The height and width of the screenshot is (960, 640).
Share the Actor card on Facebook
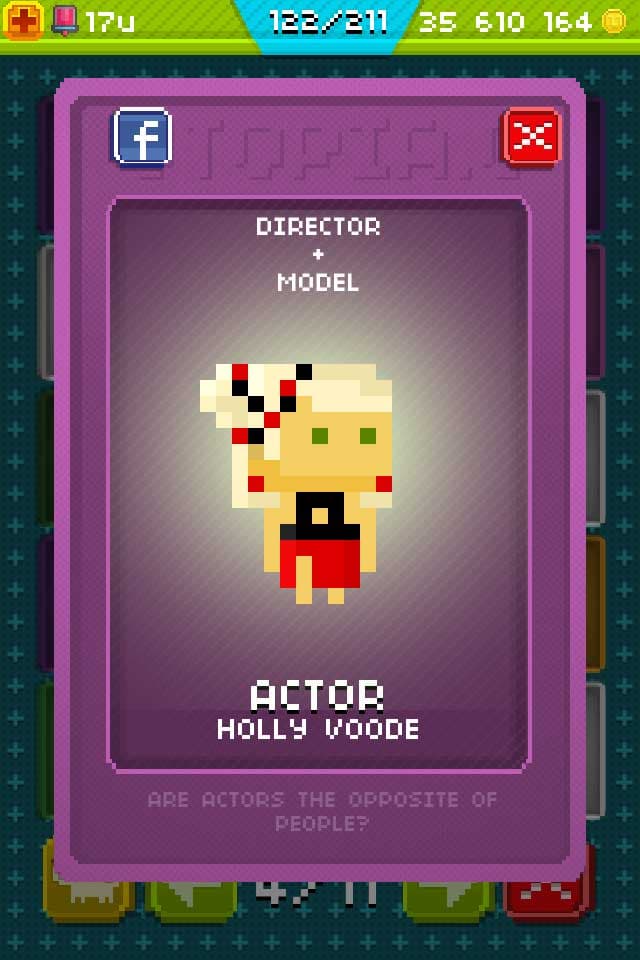[x=142, y=137]
